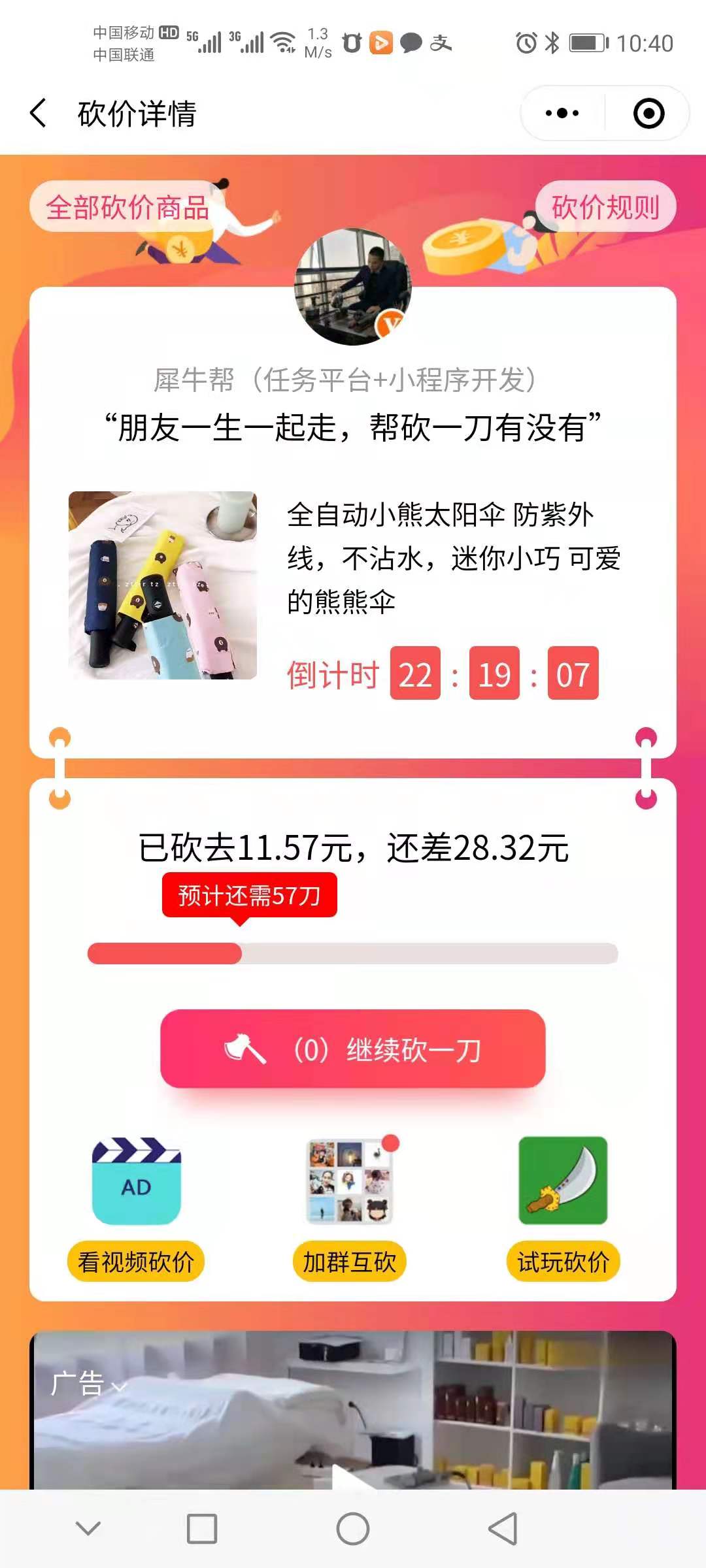This screenshot has height=1568, width=706.
Task: Open the bear umbrella product image
Action: pyautogui.click(x=163, y=585)
